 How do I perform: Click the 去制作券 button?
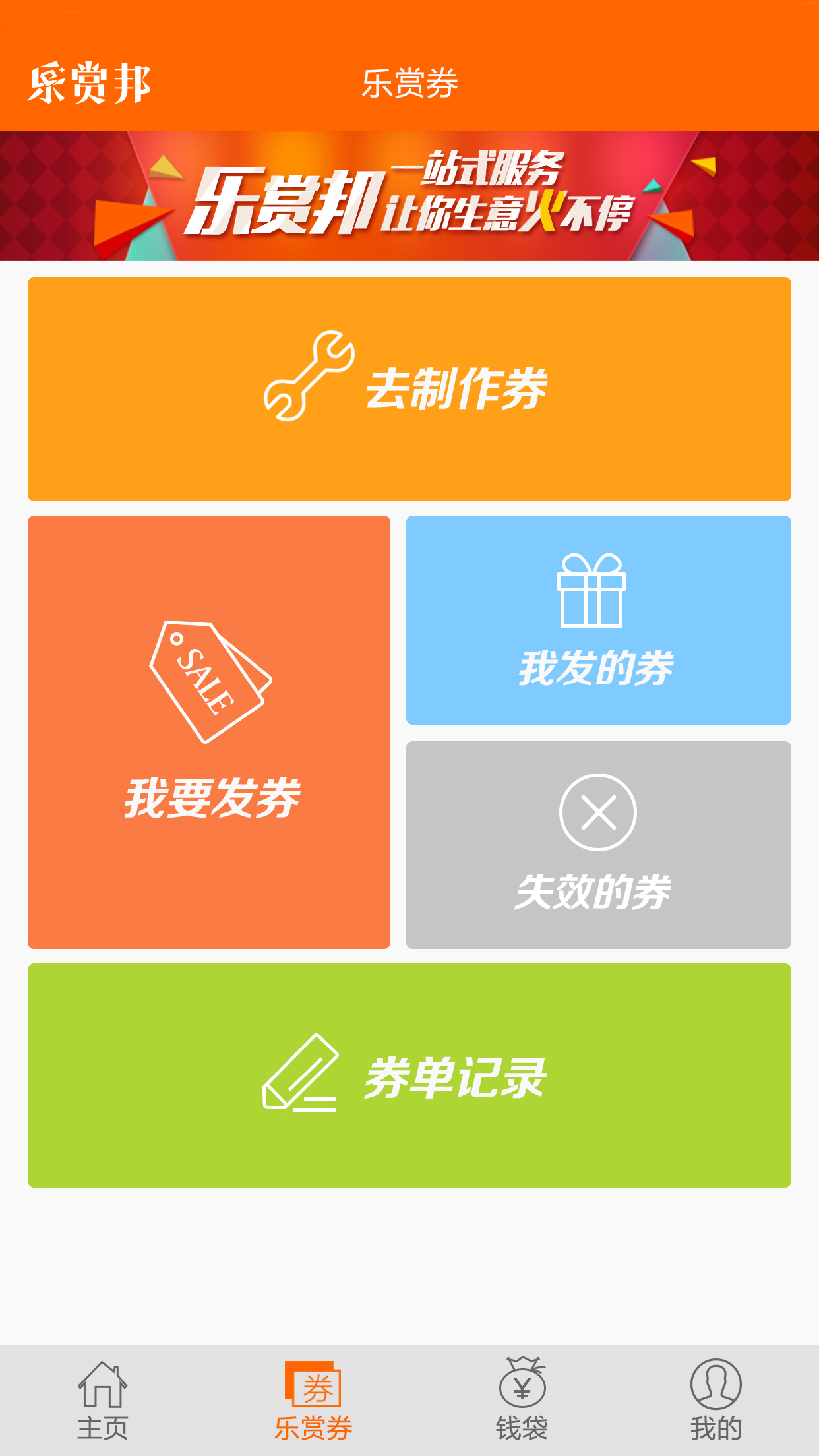coord(409,388)
